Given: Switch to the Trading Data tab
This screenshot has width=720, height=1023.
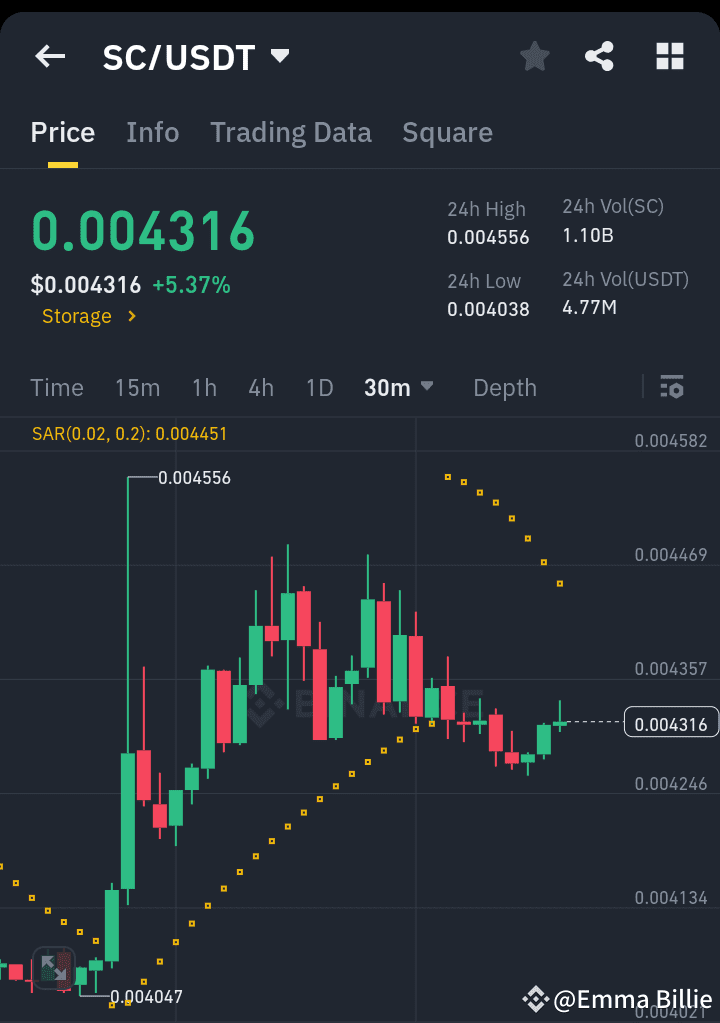Looking at the screenshot, I should click(x=290, y=132).
